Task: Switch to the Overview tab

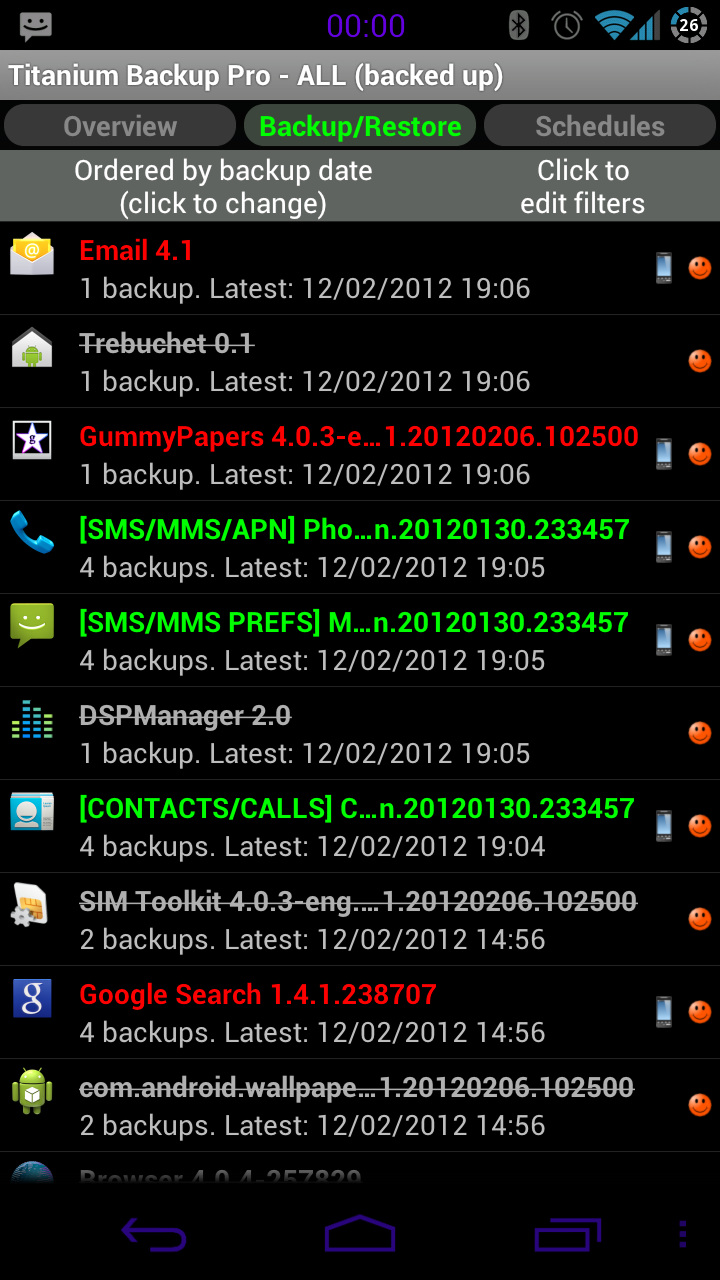Action: (120, 126)
